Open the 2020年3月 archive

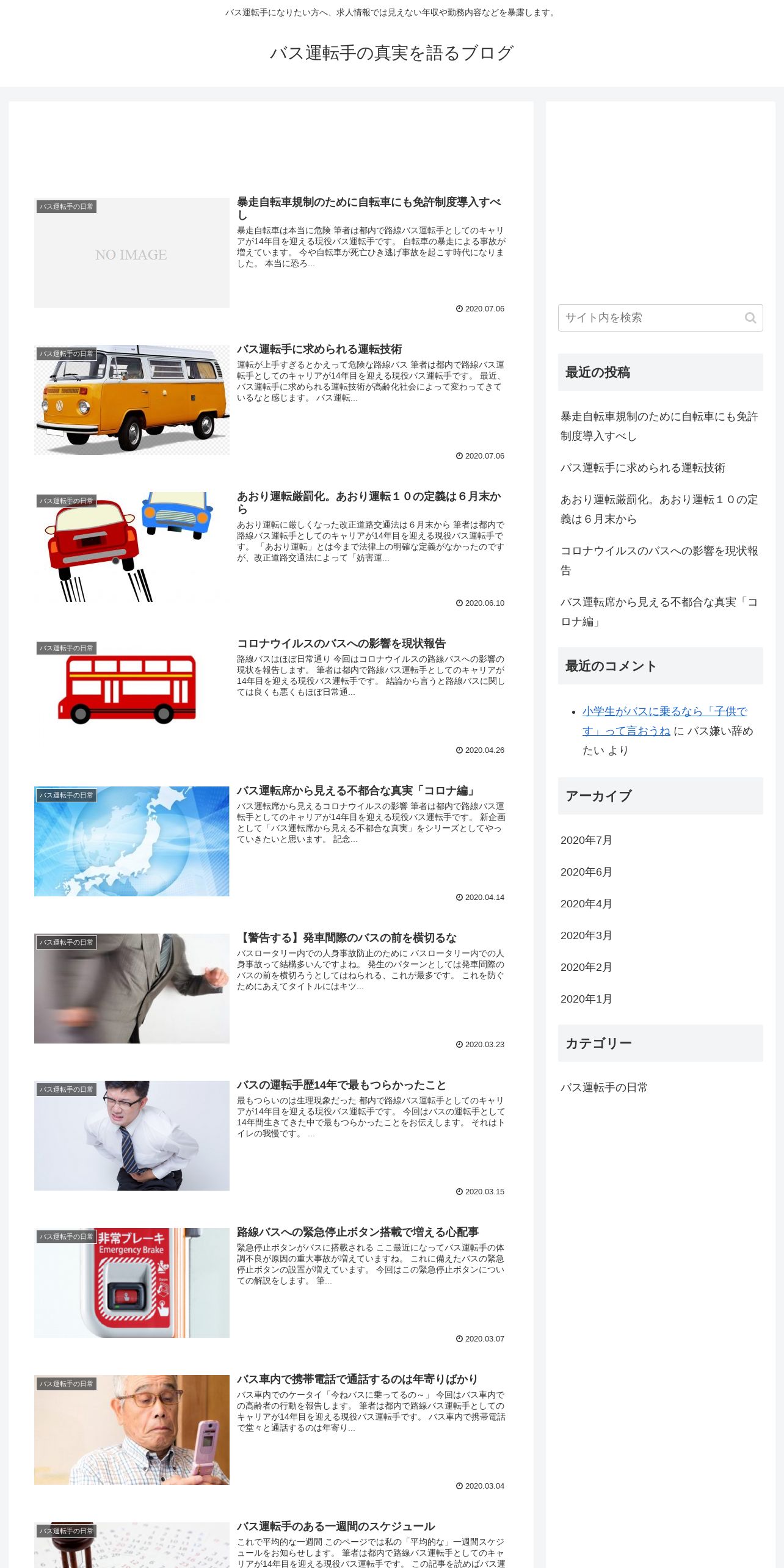pyautogui.click(x=586, y=935)
